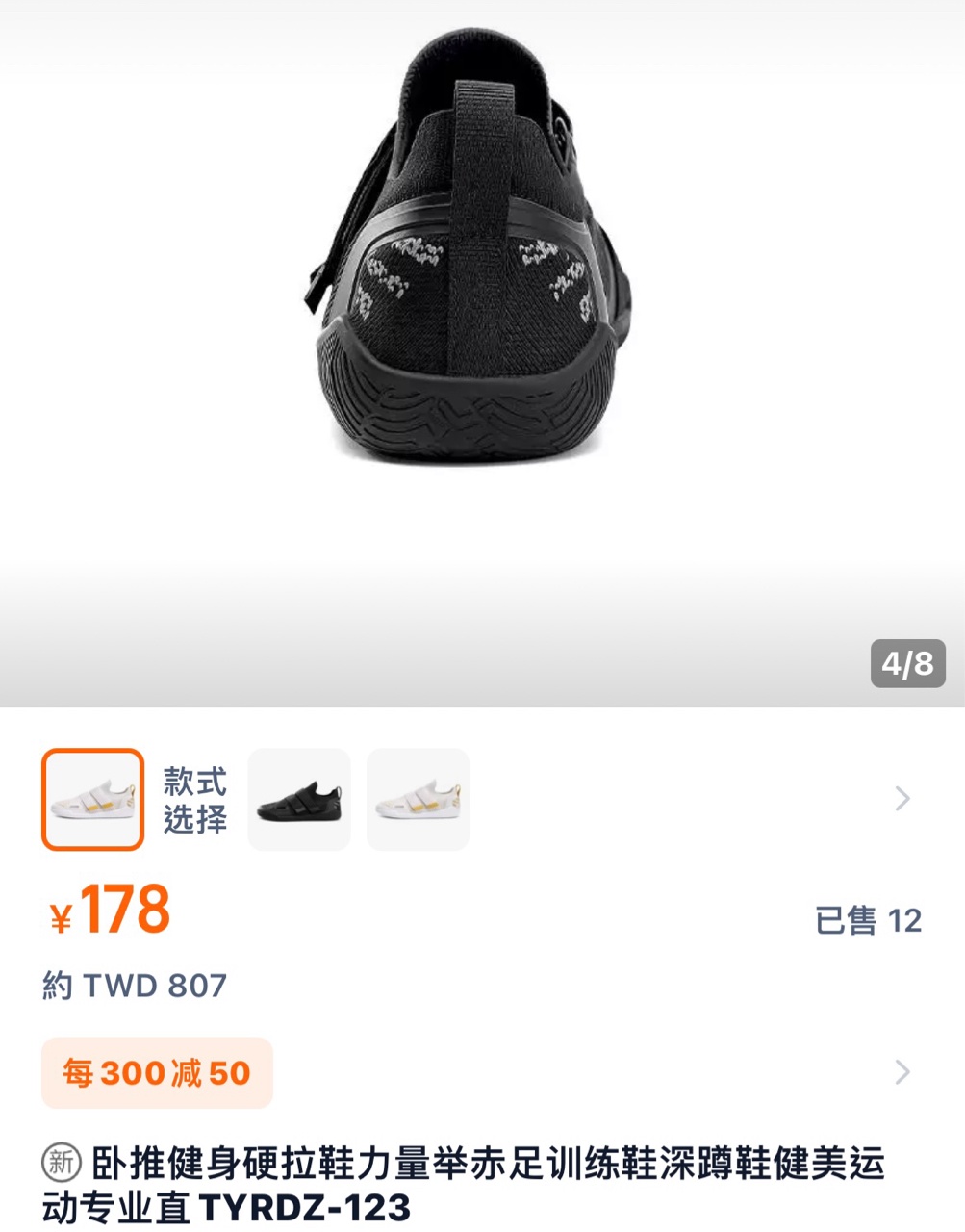This screenshot has width=965, height=1232.
Task: Choose the third white shoe style thumbnail
Action: click(418, 799)
